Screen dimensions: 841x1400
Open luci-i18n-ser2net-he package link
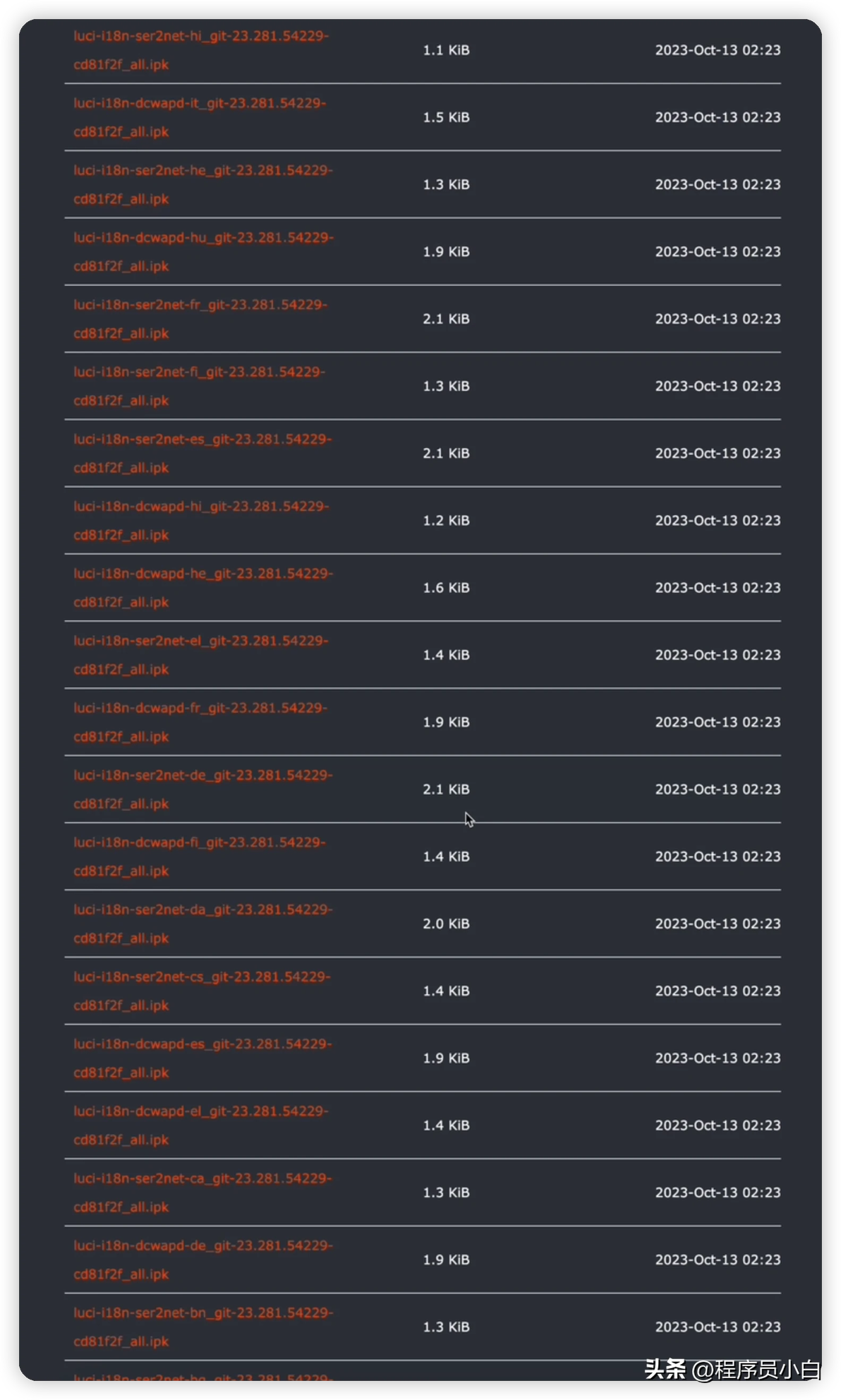(x=202, y=171)
